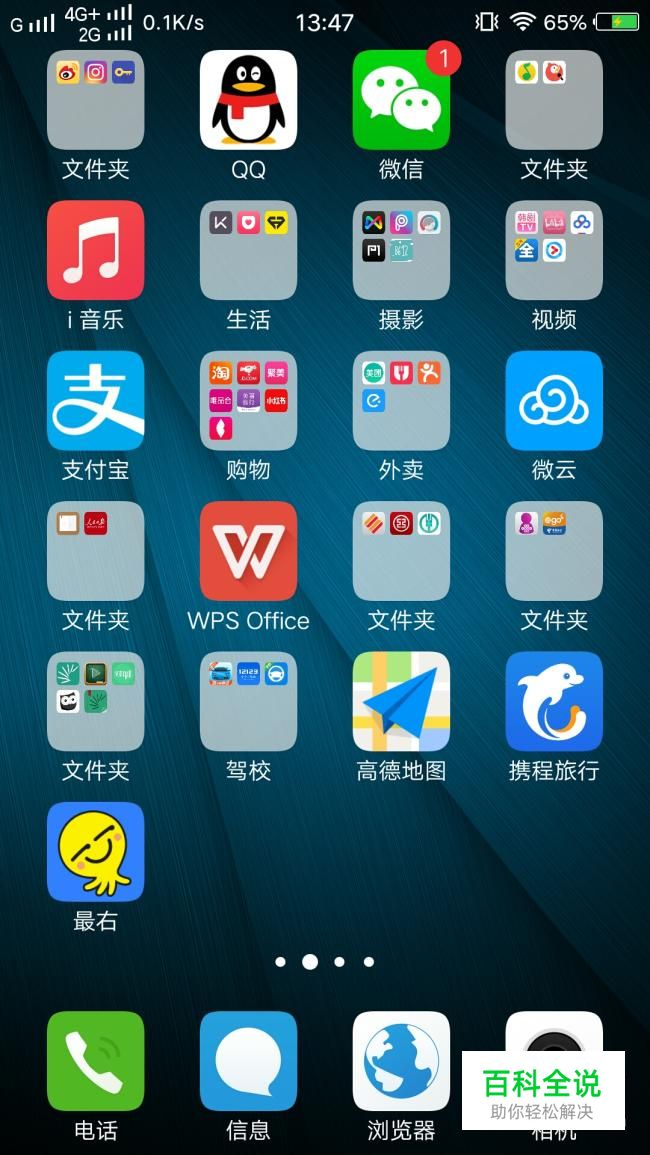The height and width of the screenshot is (1155, 650).
Task: Open the 购物 shopping folder
Action: [248, 400]
